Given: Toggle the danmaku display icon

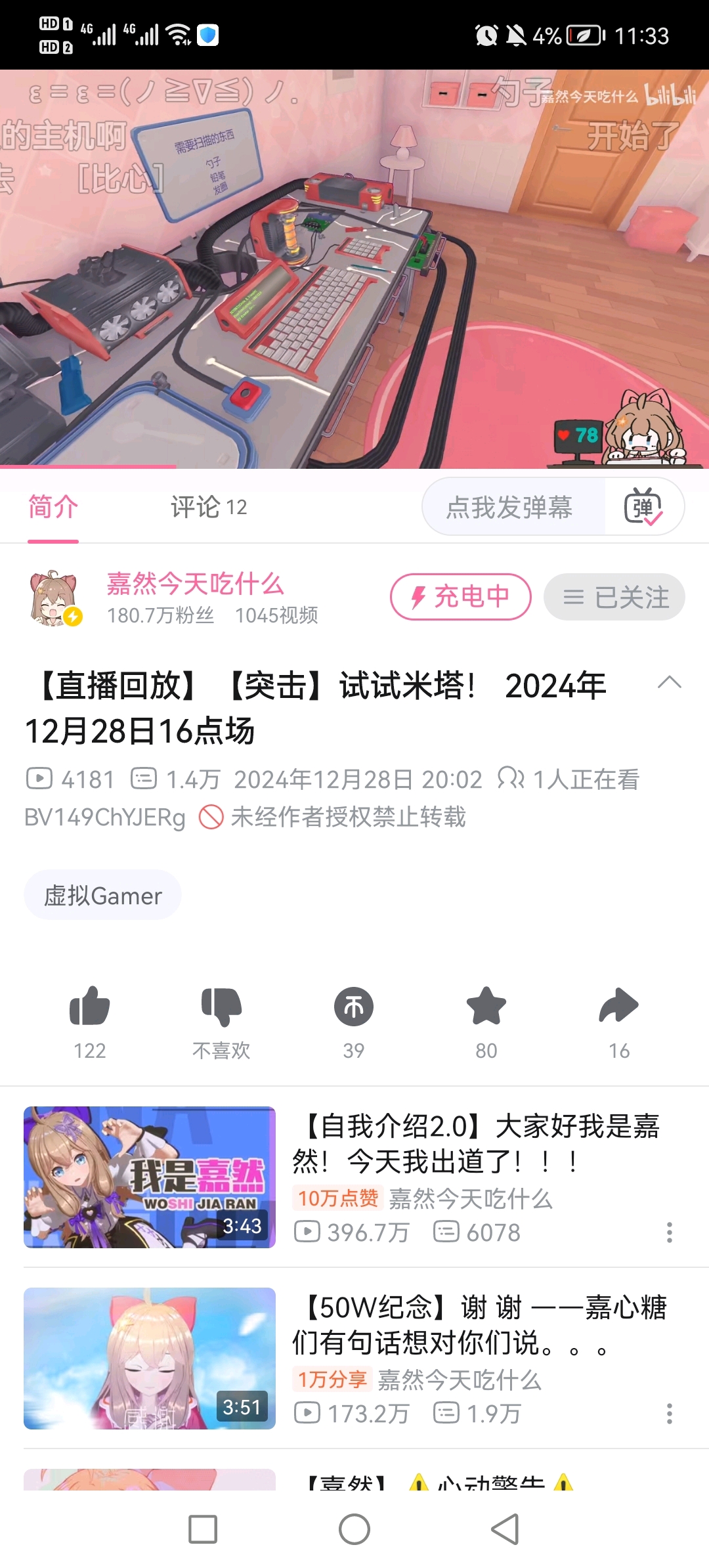Looking at the screenshot, I should pos(643,507).
